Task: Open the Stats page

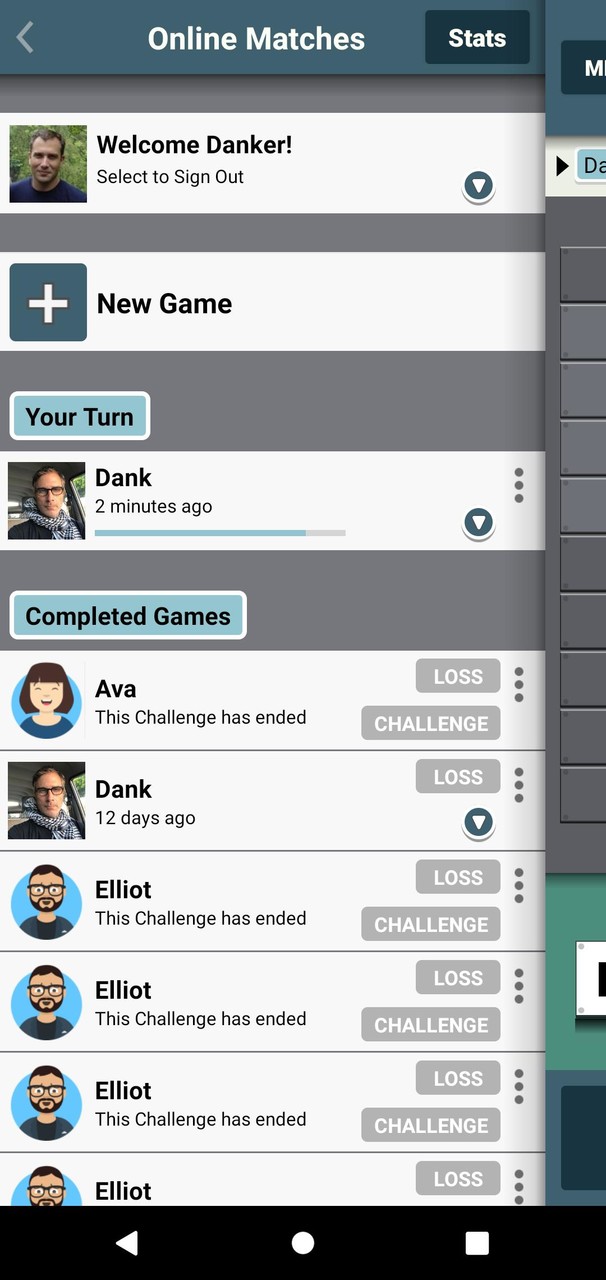Action: 476,38
